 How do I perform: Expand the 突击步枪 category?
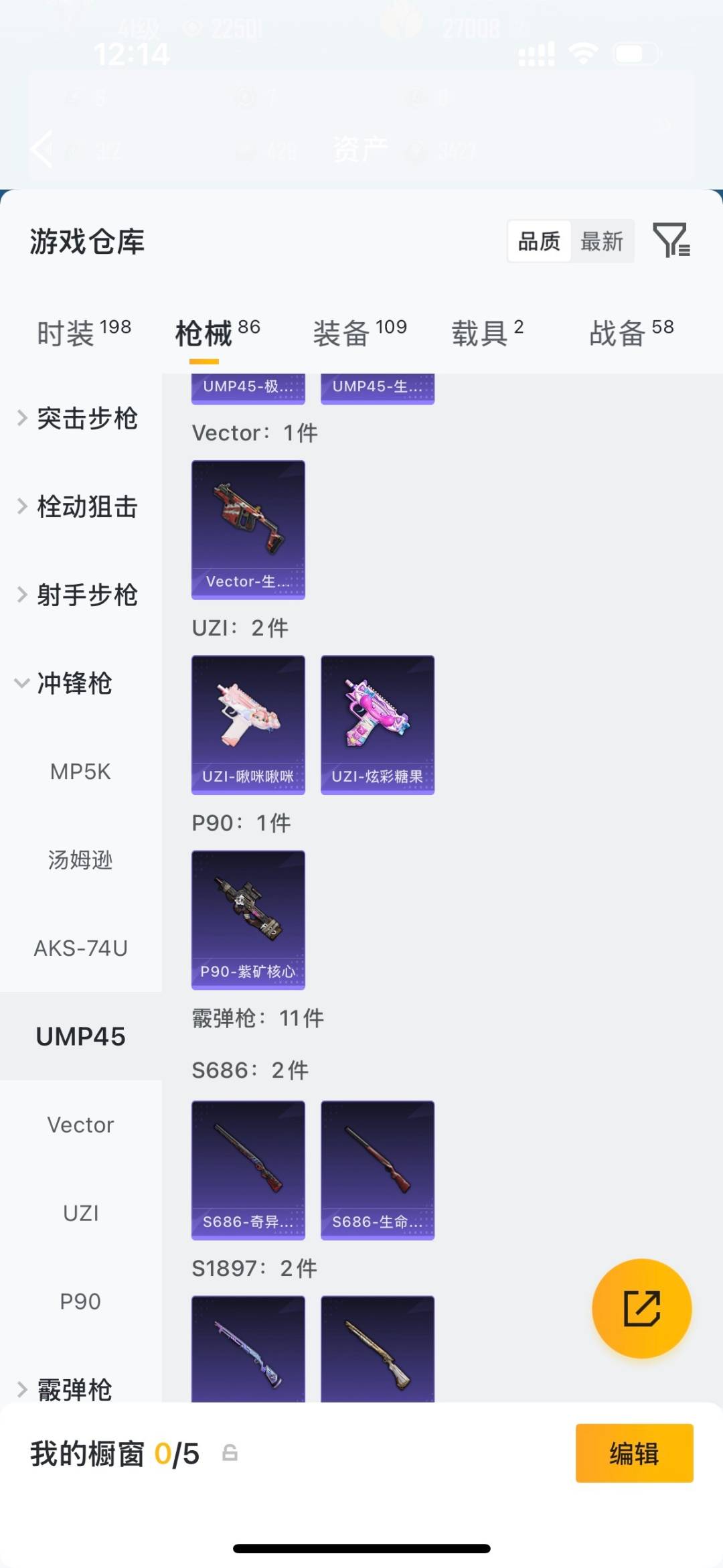87,419
